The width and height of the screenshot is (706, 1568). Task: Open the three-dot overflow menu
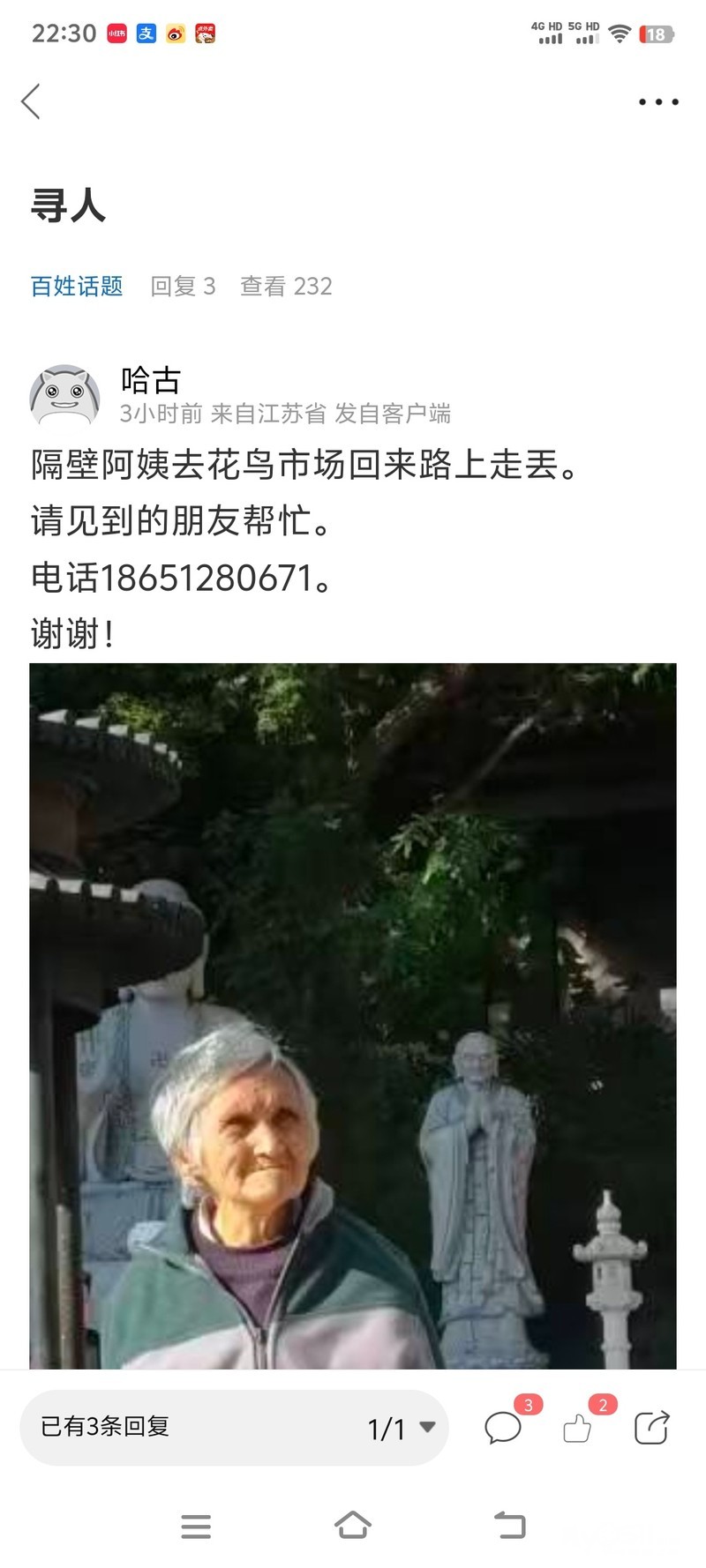pos(658,102)
